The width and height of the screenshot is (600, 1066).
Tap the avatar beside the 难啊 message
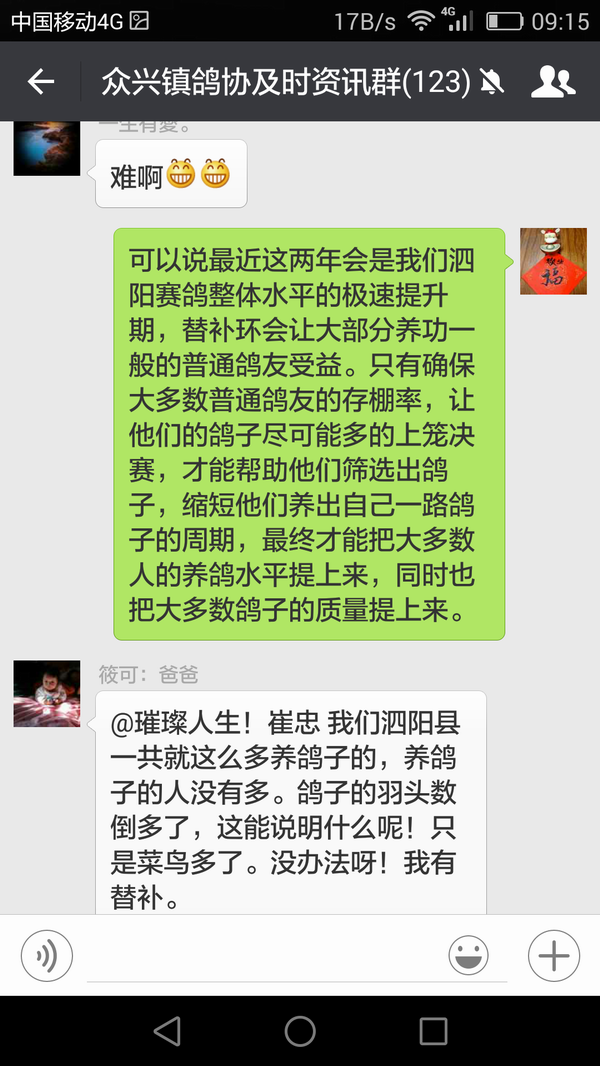click(47, 149)
